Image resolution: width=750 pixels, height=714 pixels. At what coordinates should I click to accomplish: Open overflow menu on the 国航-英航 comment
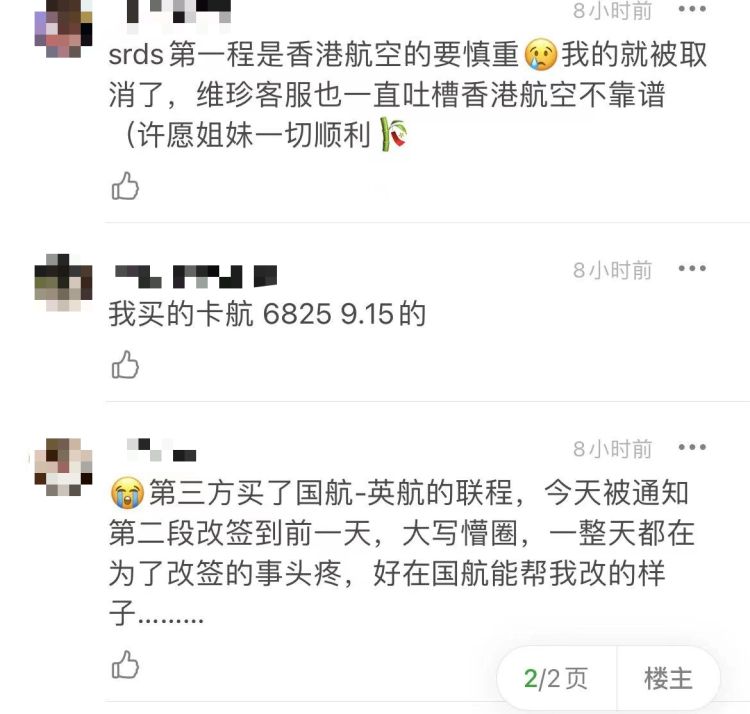(x=692, y=448)
